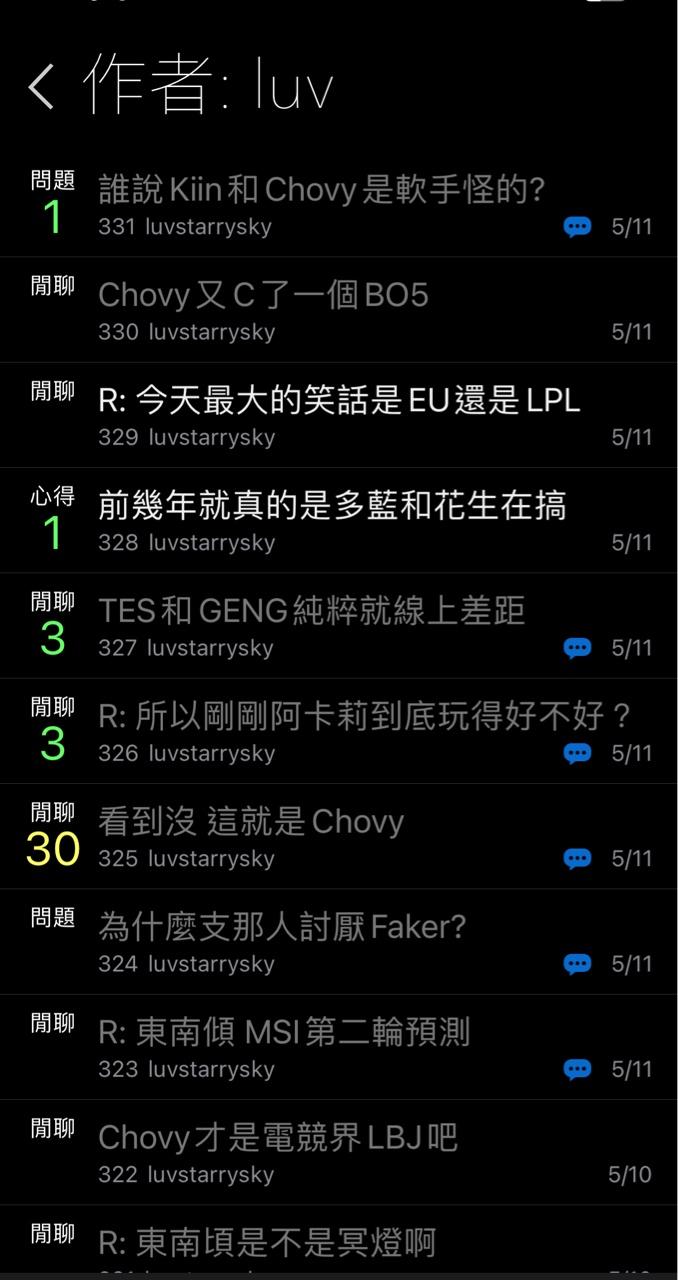Open post Chovy 又 C 了一個 BO5
The image size is (678, 1280).
263,295
